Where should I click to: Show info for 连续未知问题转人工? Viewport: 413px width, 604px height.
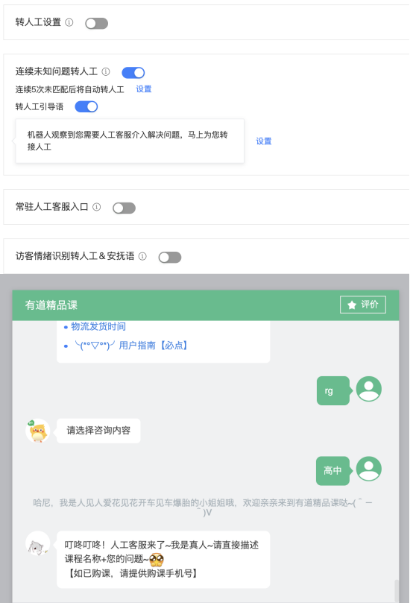click(106, 72)
